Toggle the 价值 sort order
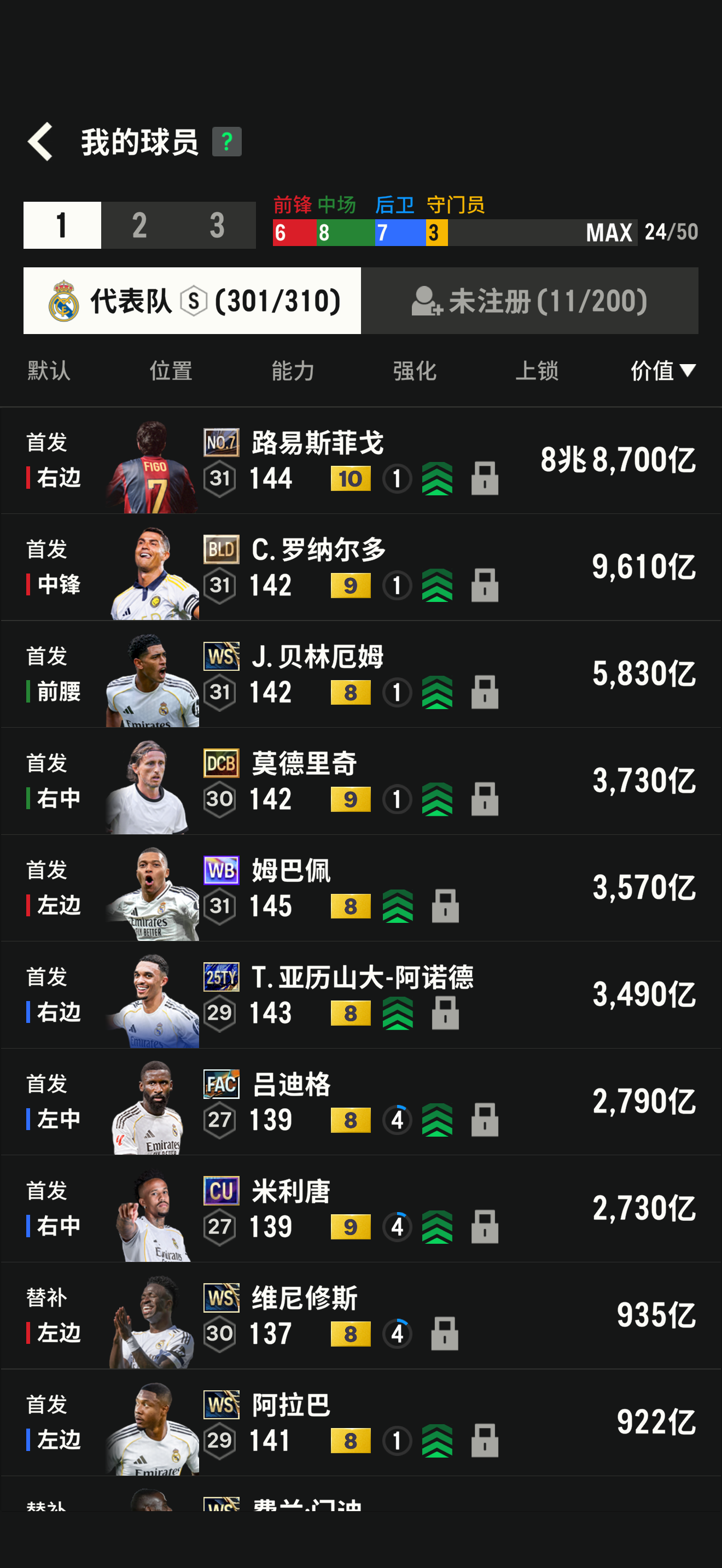722x1568 pixels. pos(662,371)
